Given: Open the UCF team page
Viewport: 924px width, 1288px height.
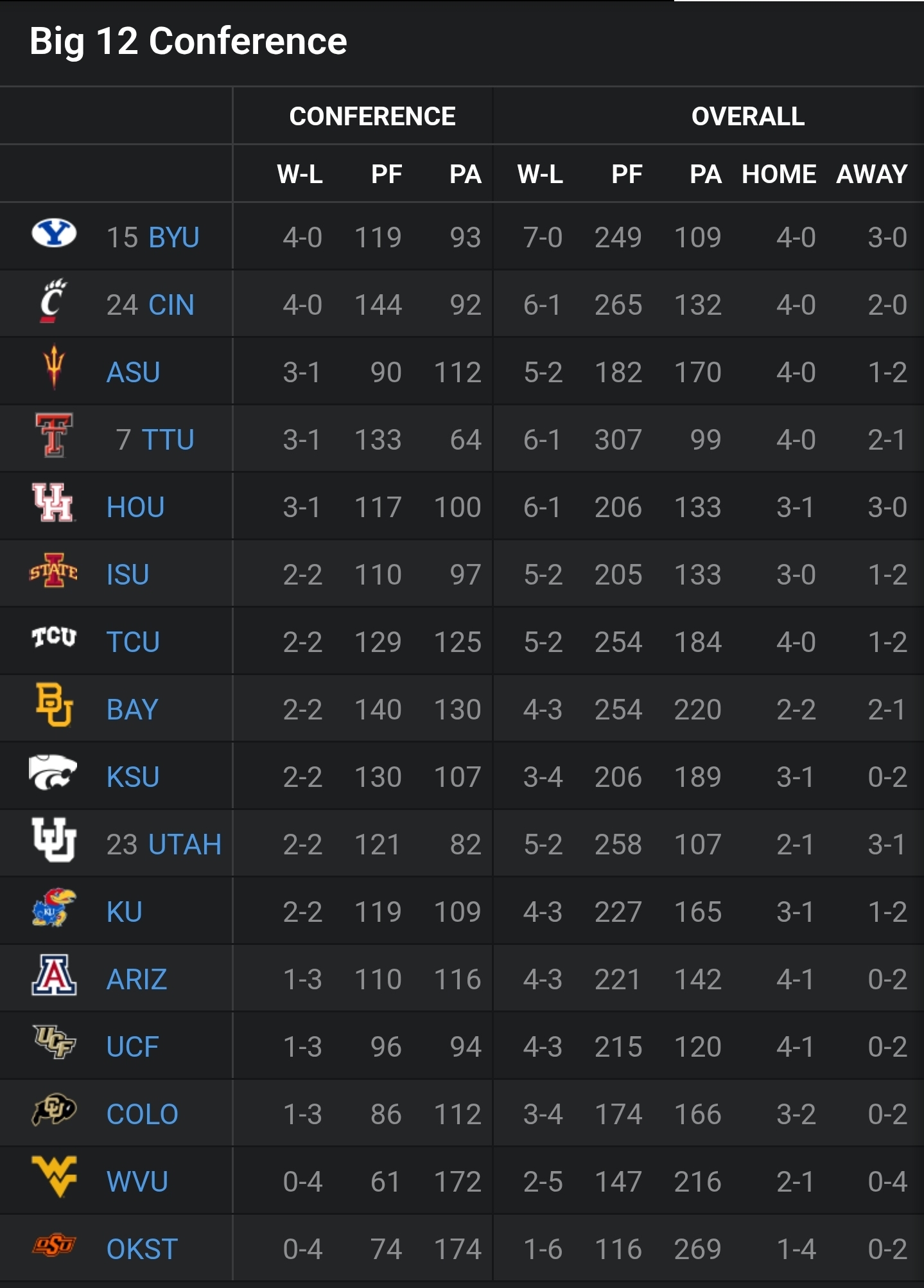Looking at the screenshot, I should pyautogui.click(x=132, y=1047).
